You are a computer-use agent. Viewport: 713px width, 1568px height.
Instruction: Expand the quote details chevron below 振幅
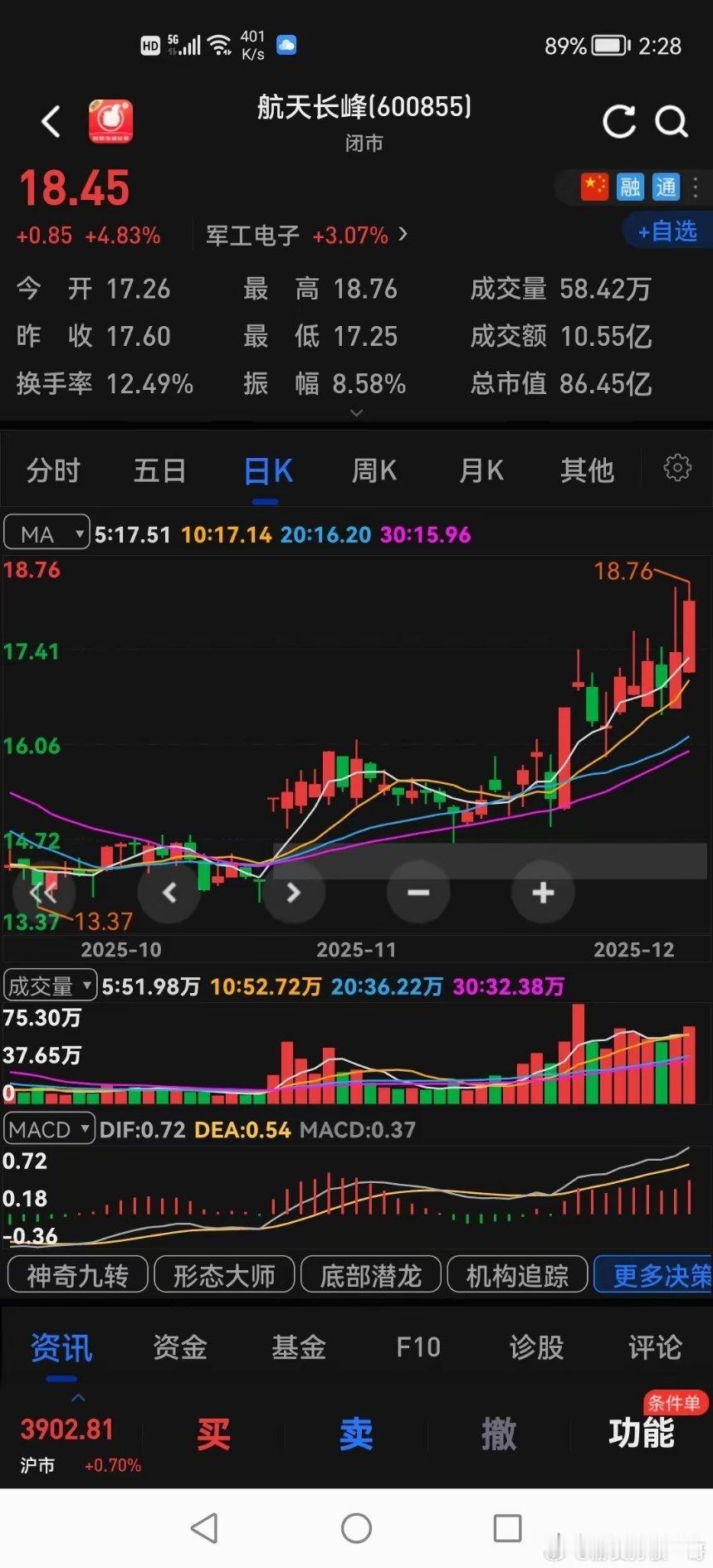[x=356, y=412]
